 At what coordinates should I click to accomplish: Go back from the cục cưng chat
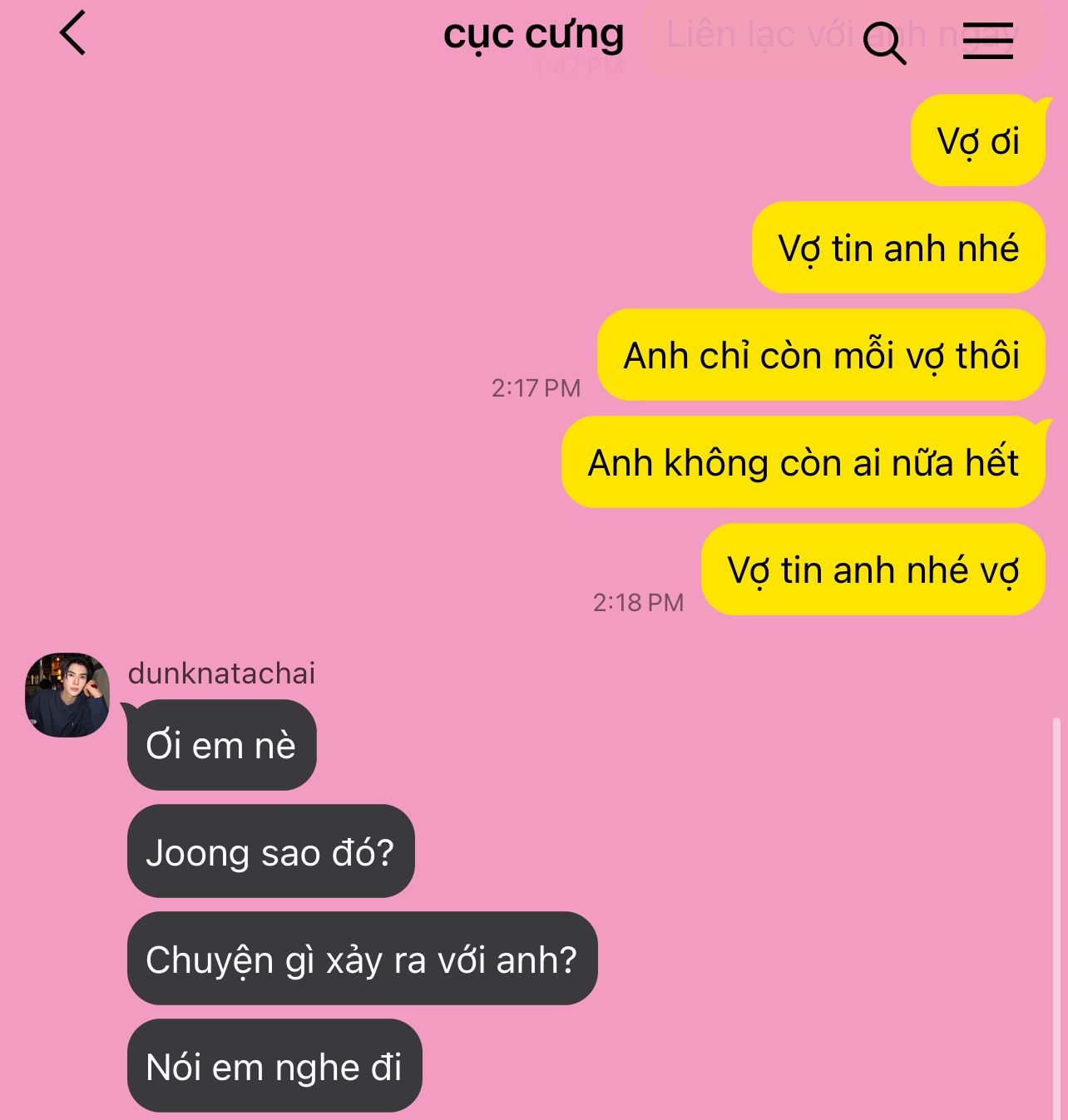pyautogui.click(x=73, y=34)
